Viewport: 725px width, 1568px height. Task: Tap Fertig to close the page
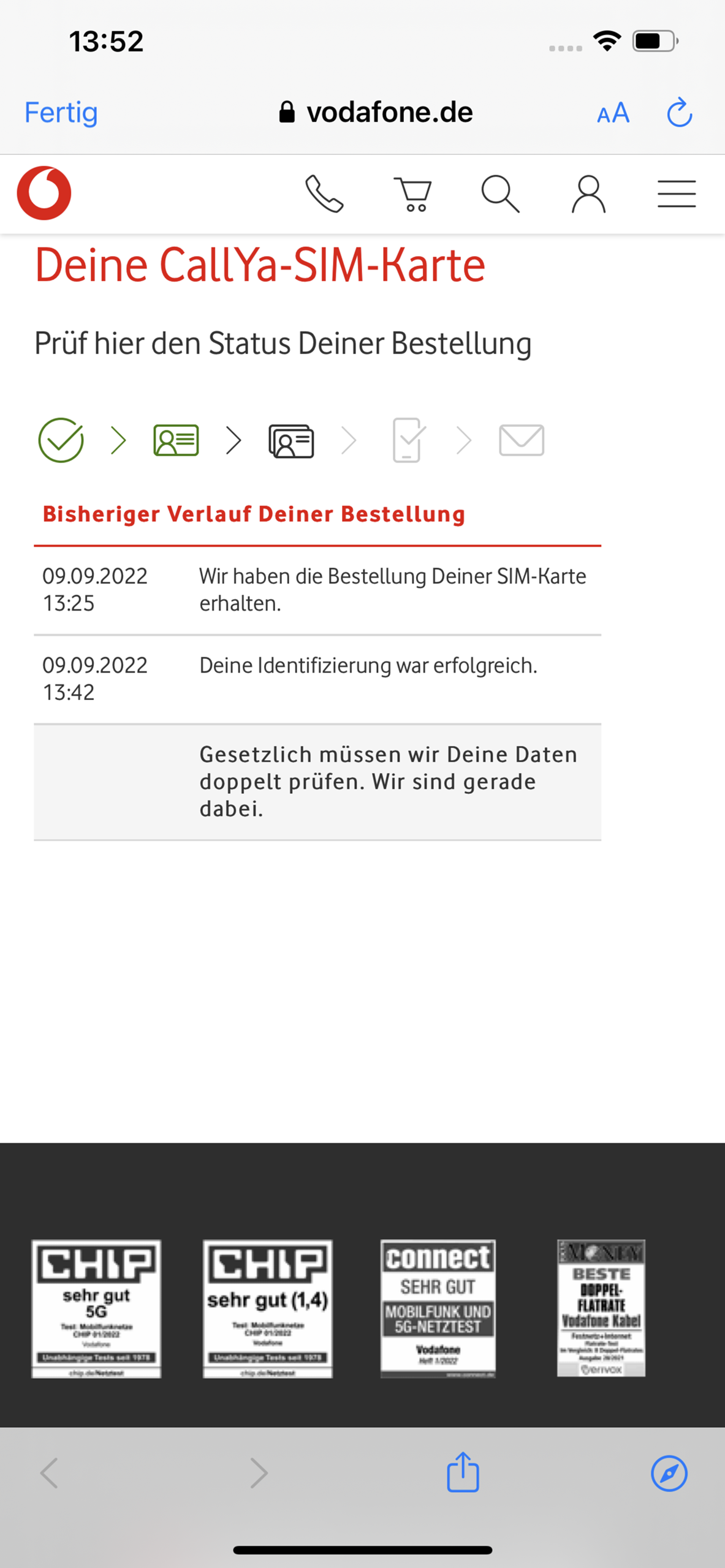coord(60,113)
